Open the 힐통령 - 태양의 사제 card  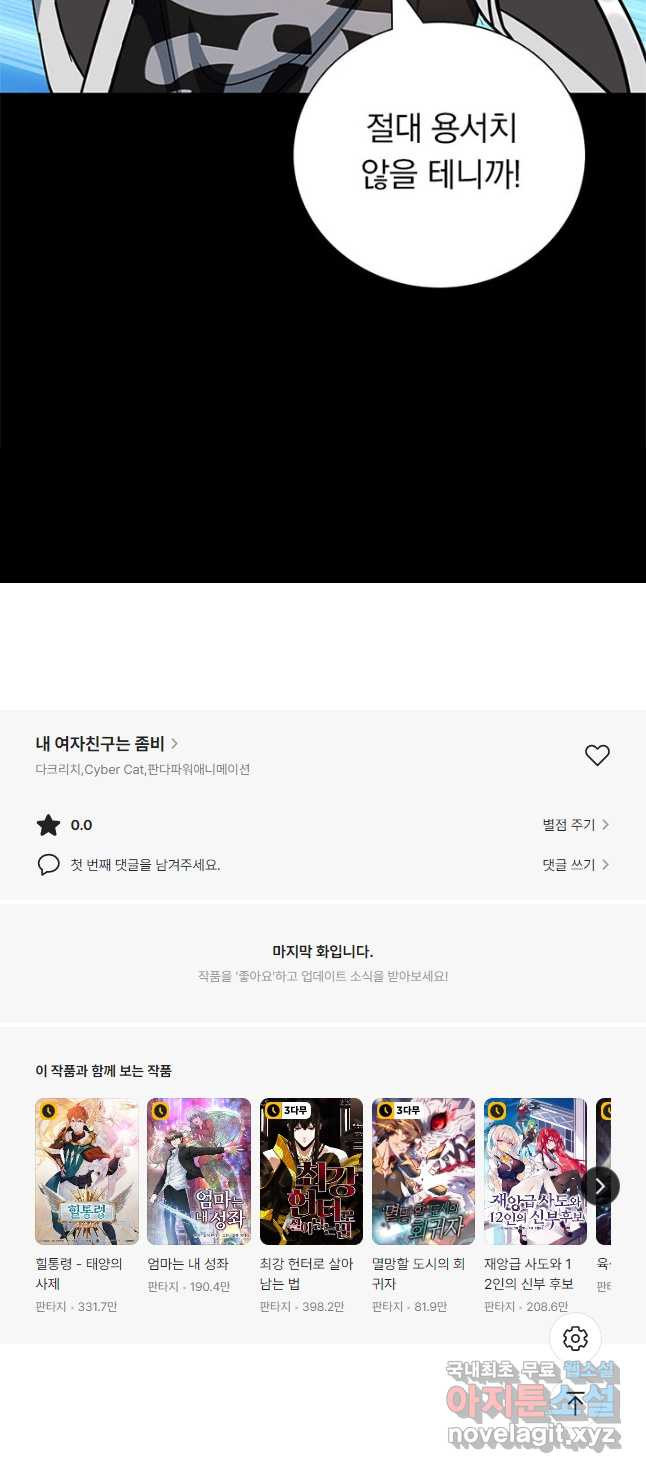coord(87,1206)
